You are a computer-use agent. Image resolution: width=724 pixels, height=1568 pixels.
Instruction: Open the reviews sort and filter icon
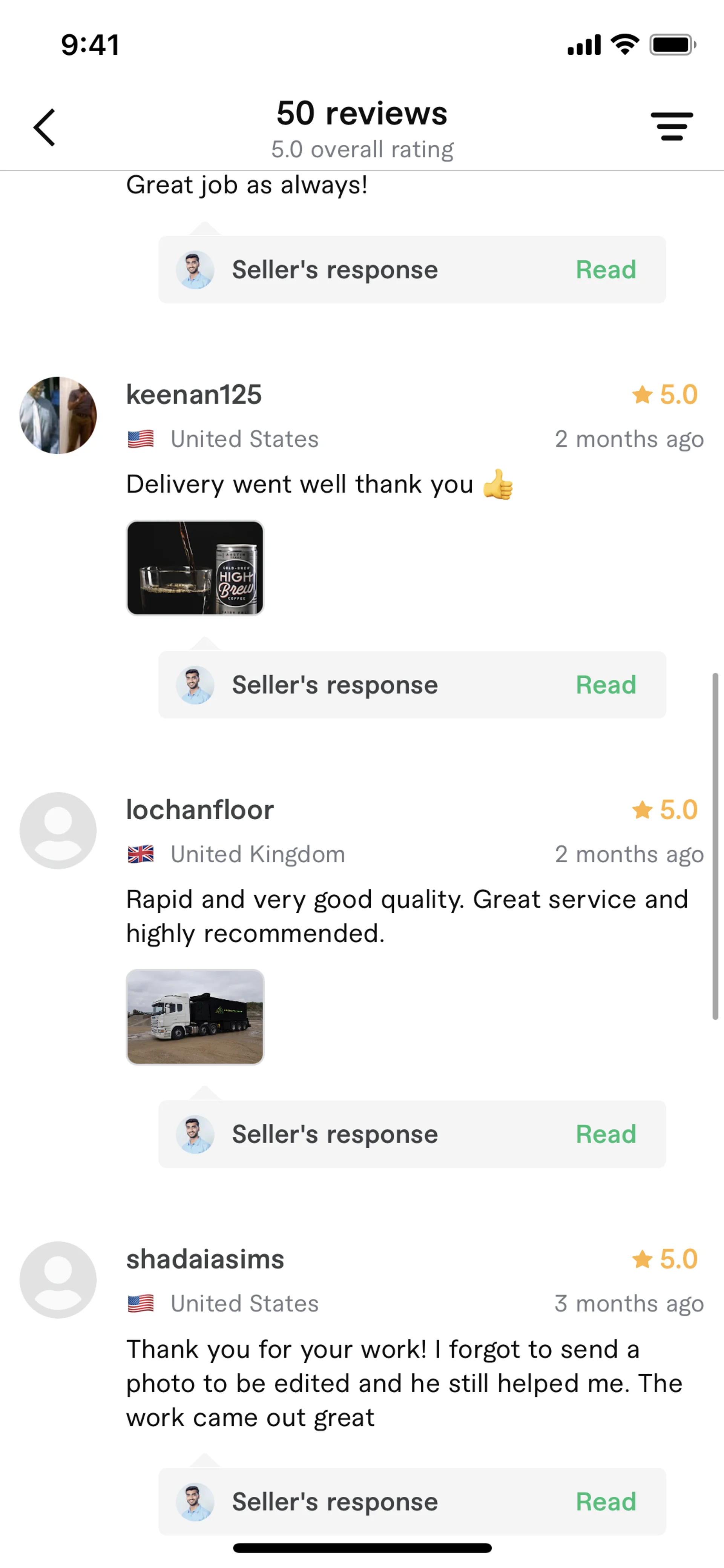[x=672, y=127]
